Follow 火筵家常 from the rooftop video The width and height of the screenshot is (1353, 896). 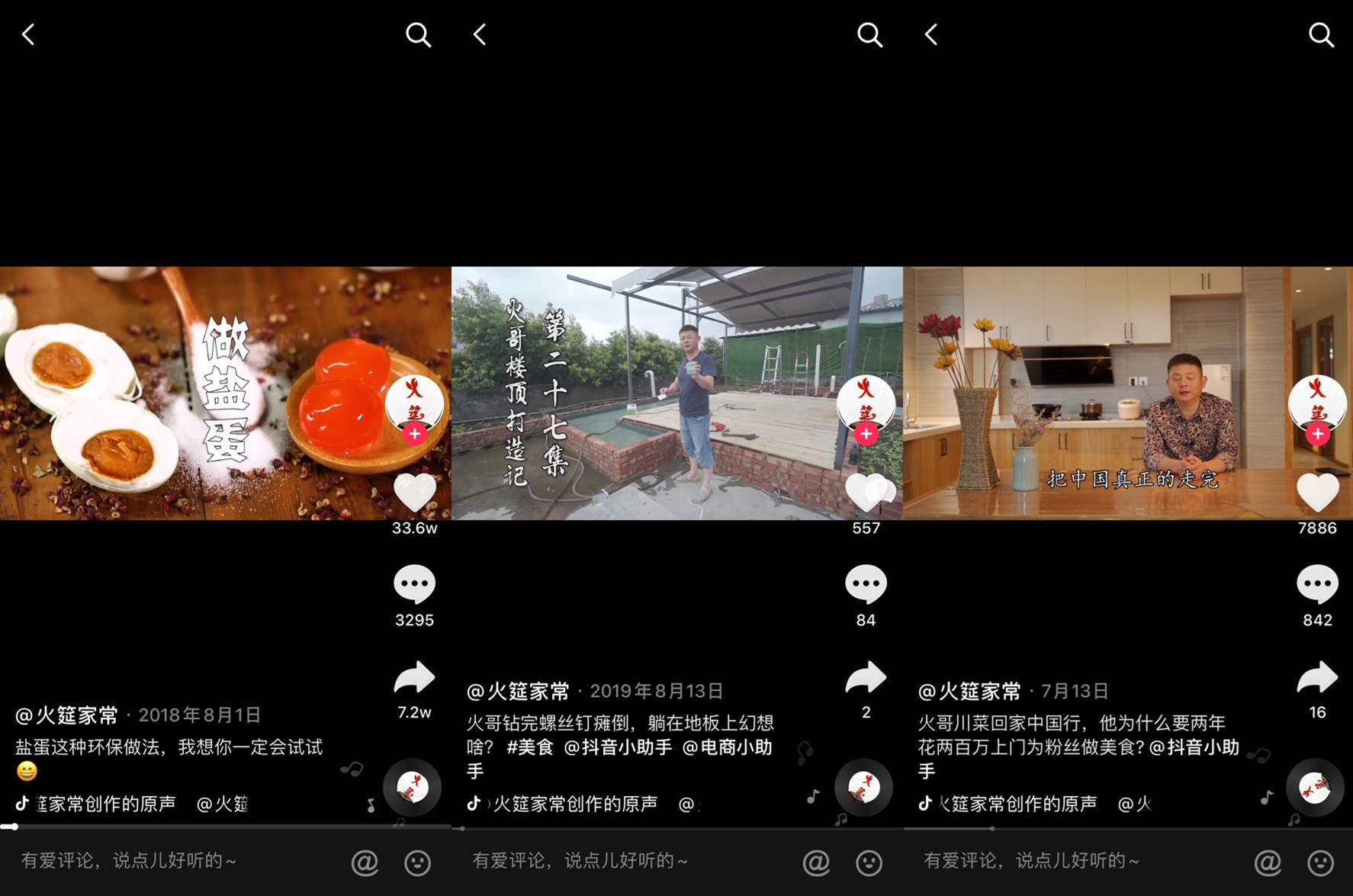click(x=866, y=434)
